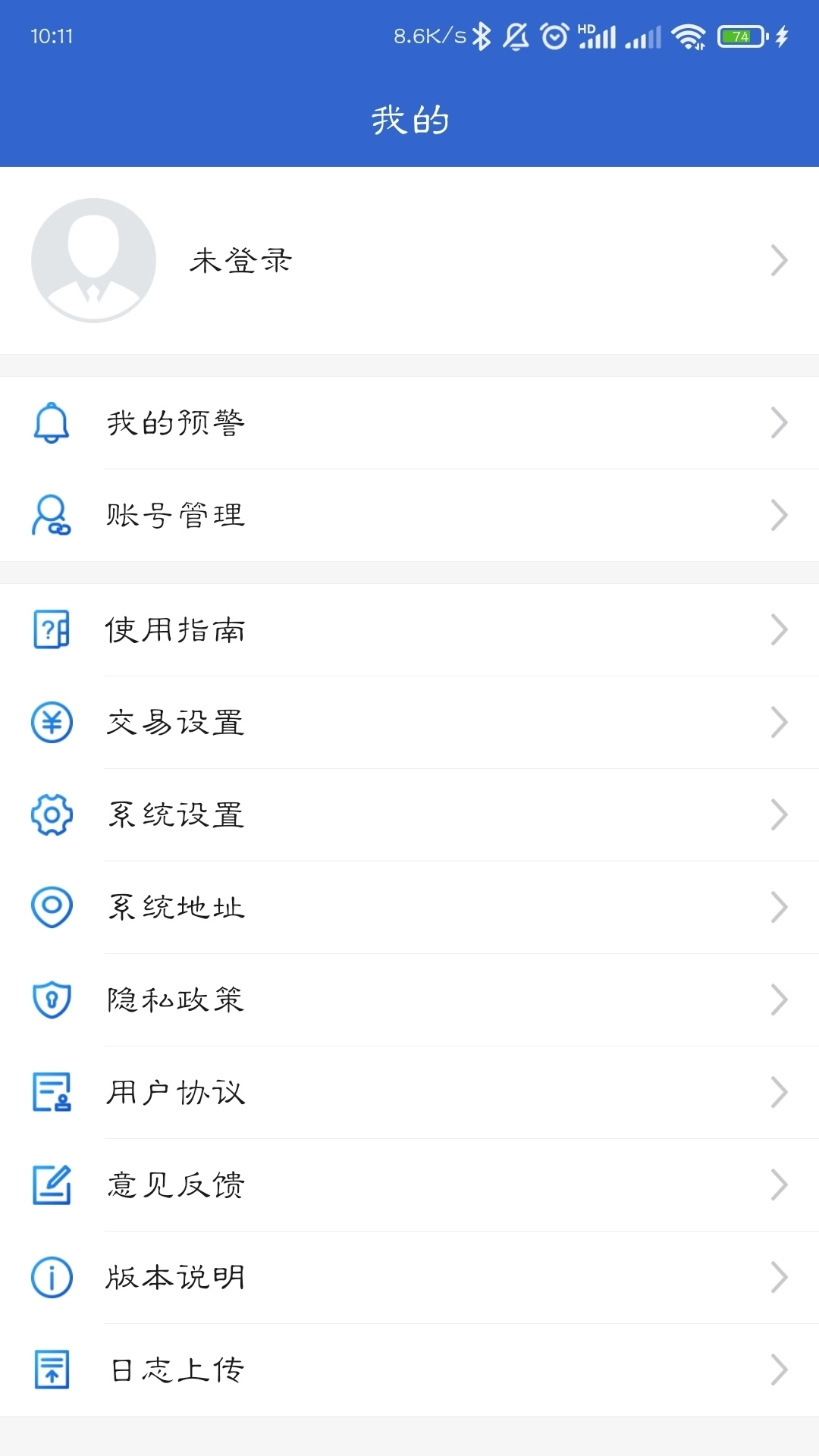This screenshot has width=819, height=1456.
Task: Click the 隐私政策 shield lock icon
Action: coord(50,999)
